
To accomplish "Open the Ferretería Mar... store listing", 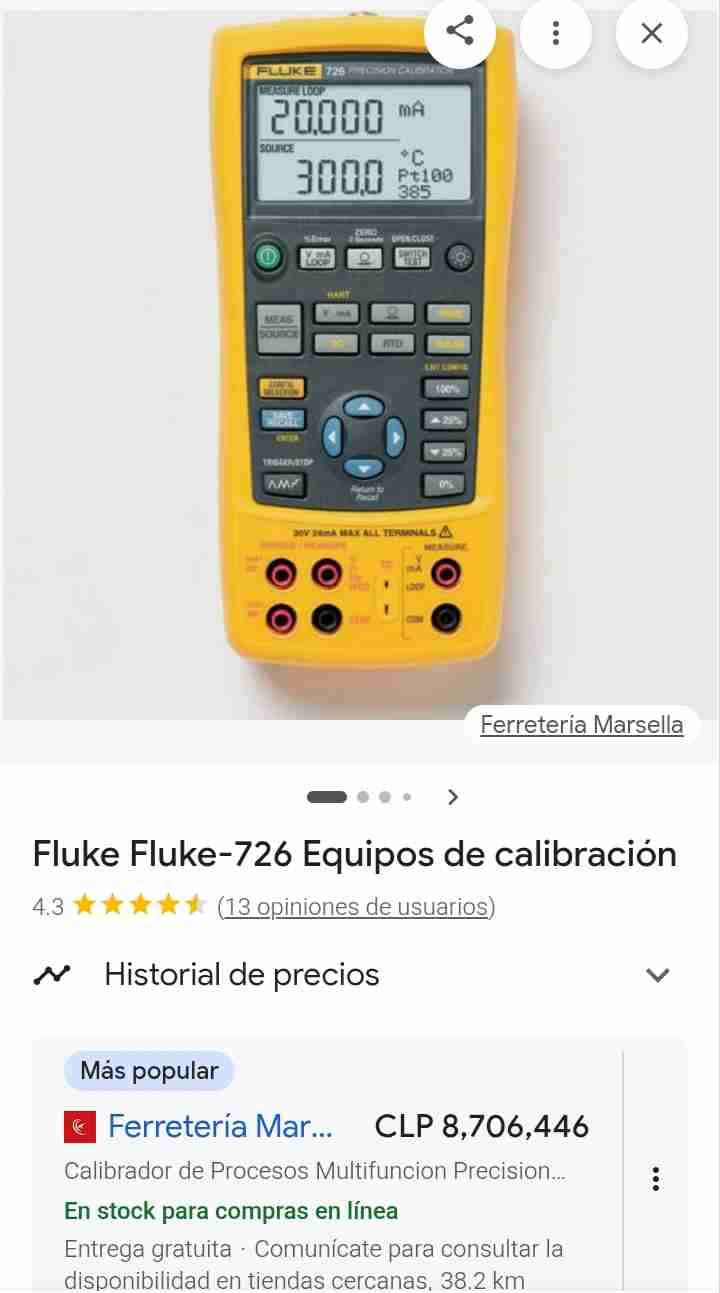I will 220,1126.
